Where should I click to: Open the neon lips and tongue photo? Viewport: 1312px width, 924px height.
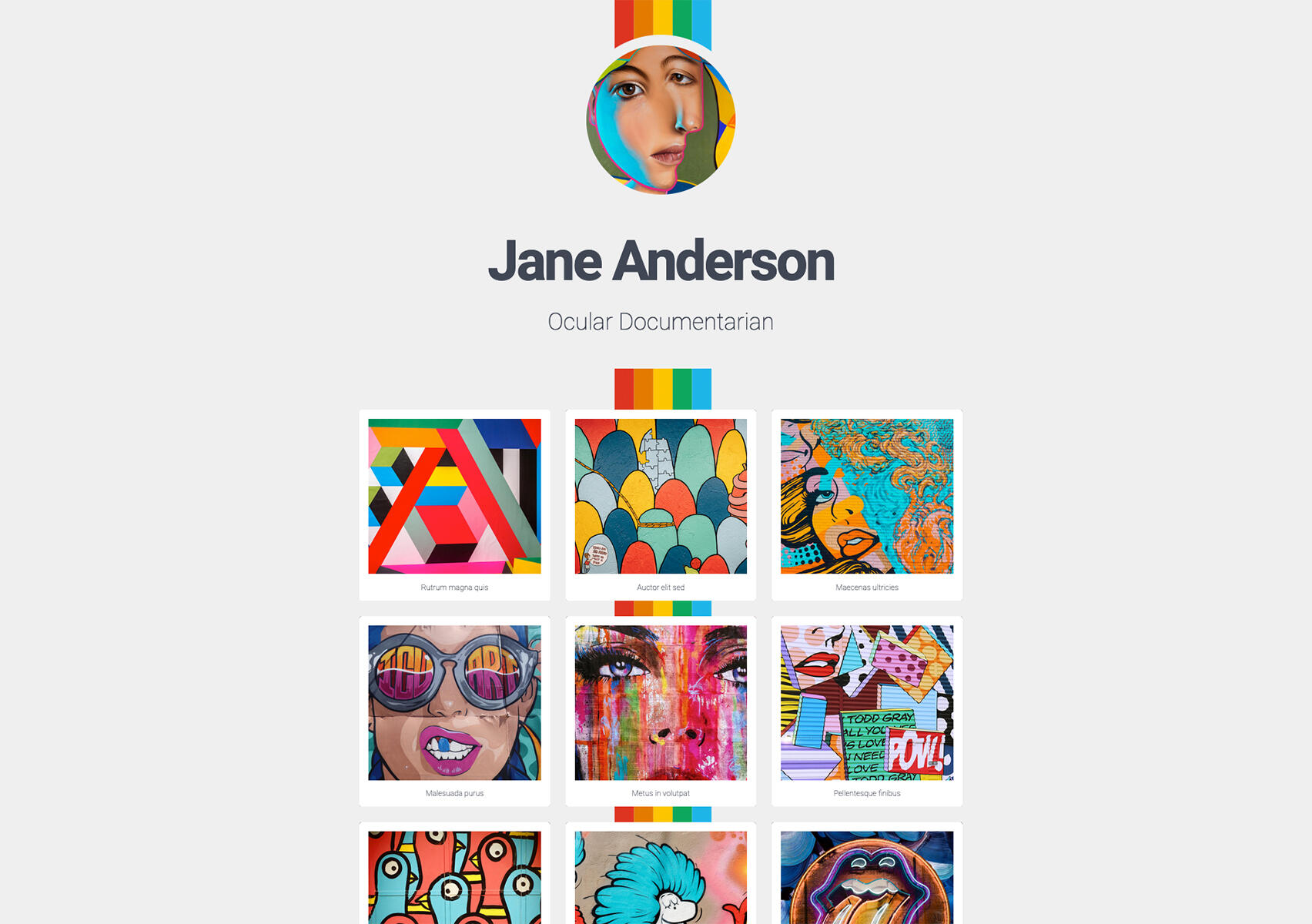click(867, 878)
